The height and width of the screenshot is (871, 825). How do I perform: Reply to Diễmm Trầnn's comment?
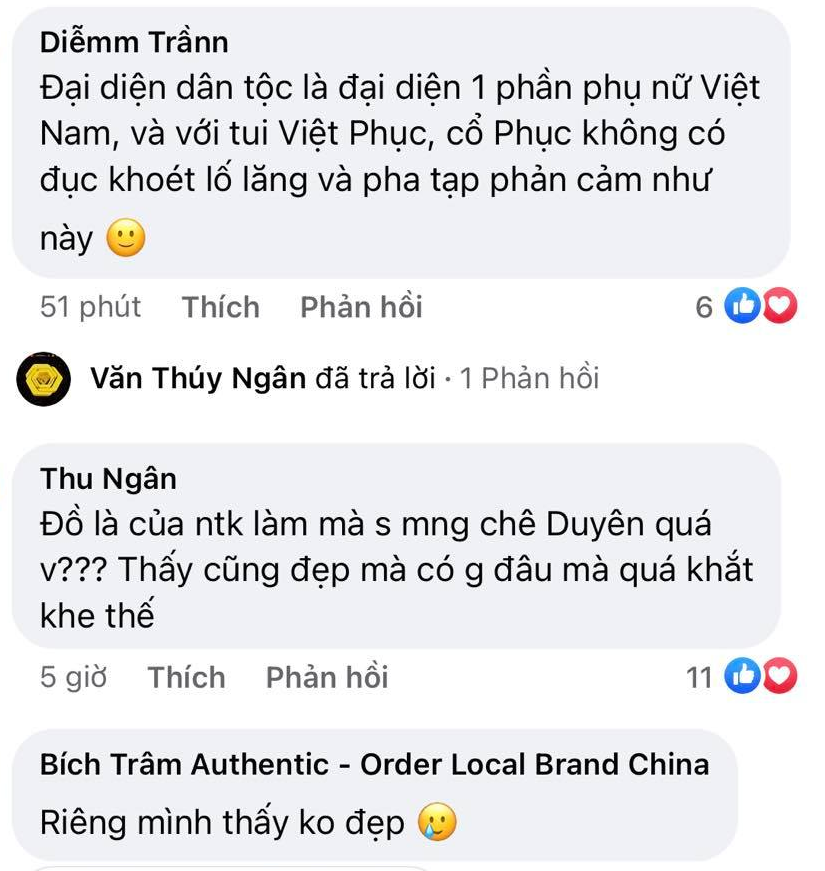coord(361,307)
